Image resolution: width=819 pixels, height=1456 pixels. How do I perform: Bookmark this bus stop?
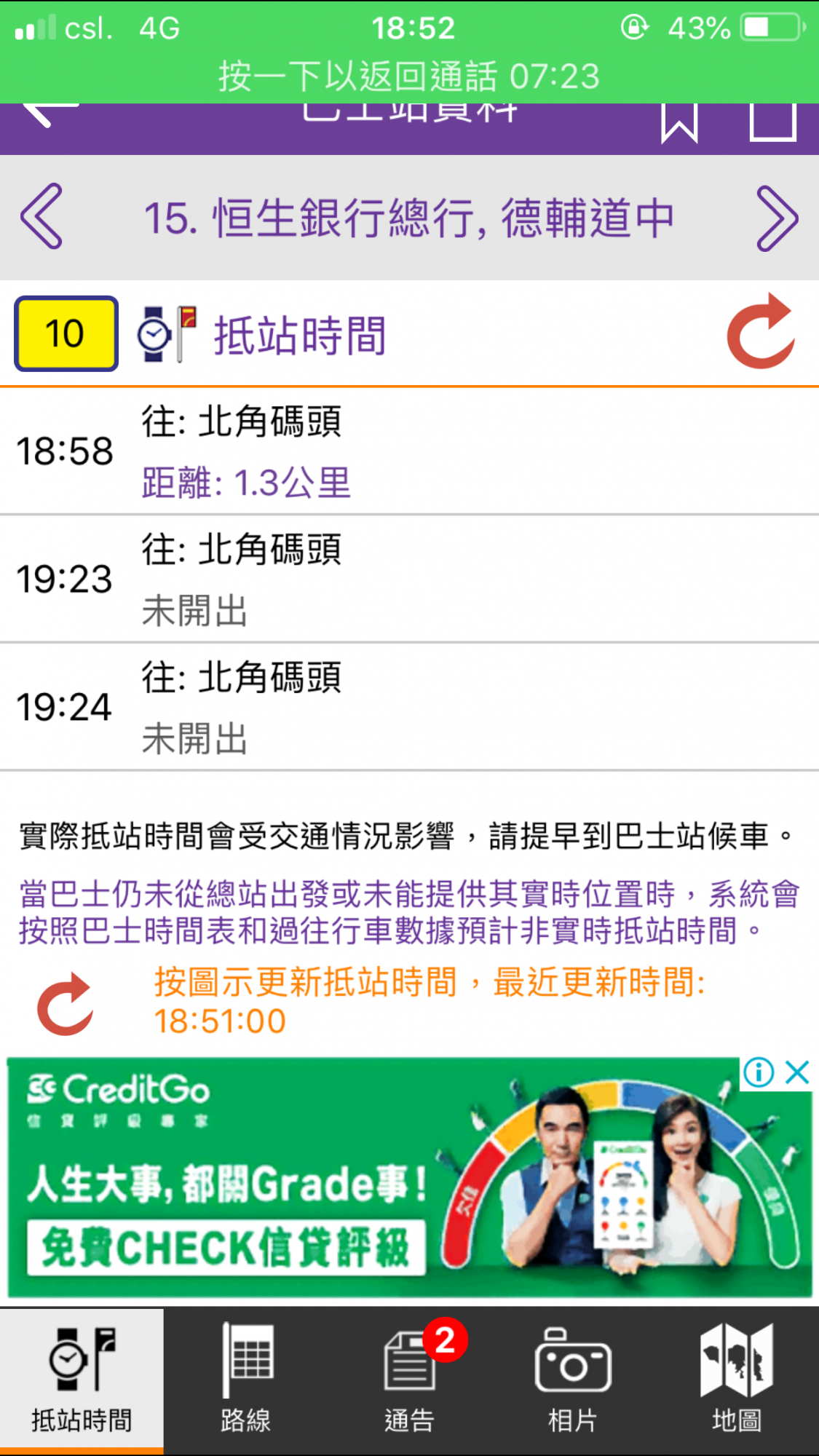point(678,122)
